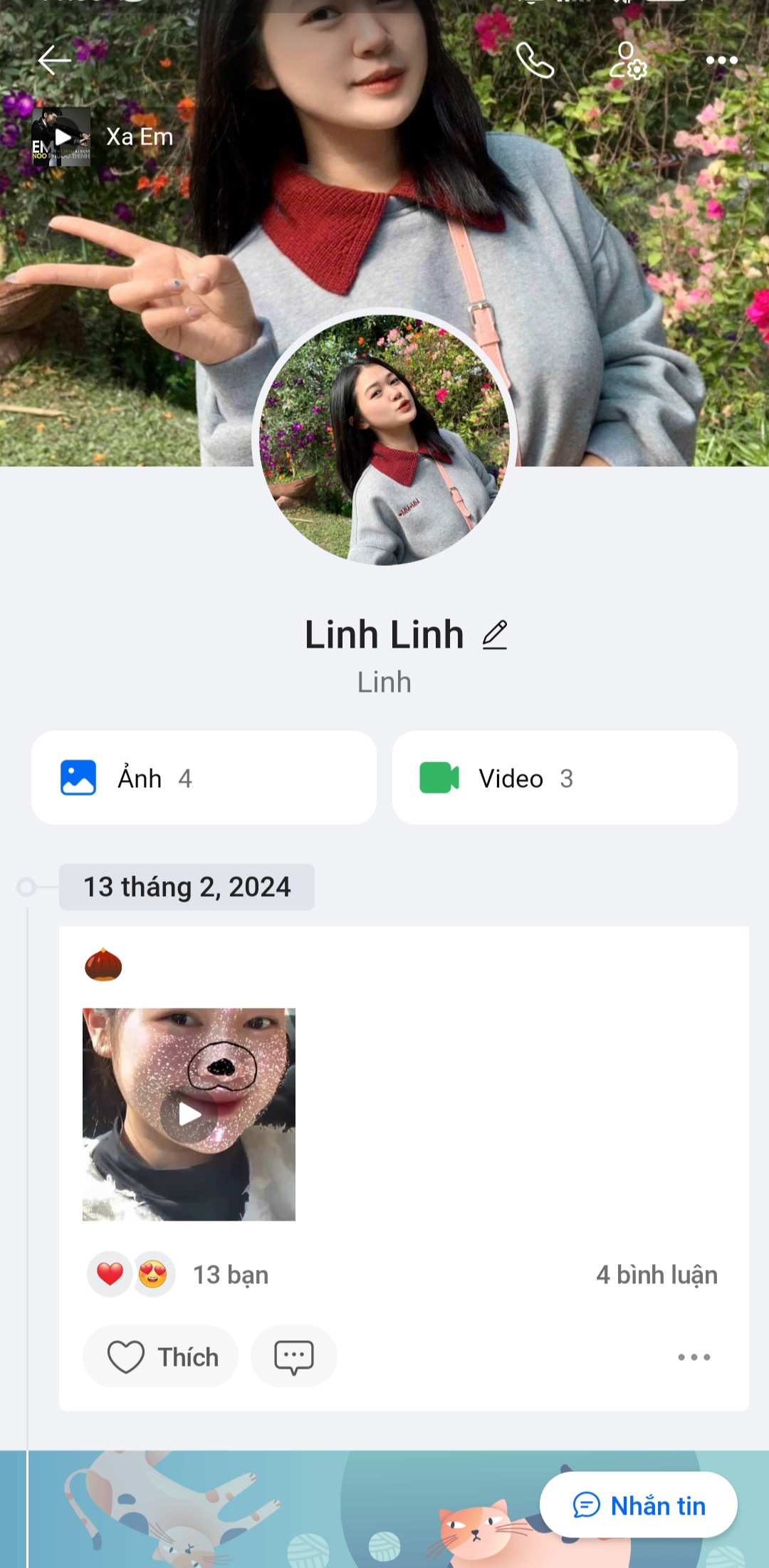This screenshot has width=769, height=1568.
Task: View the round profile avatar
Action: 384,439
